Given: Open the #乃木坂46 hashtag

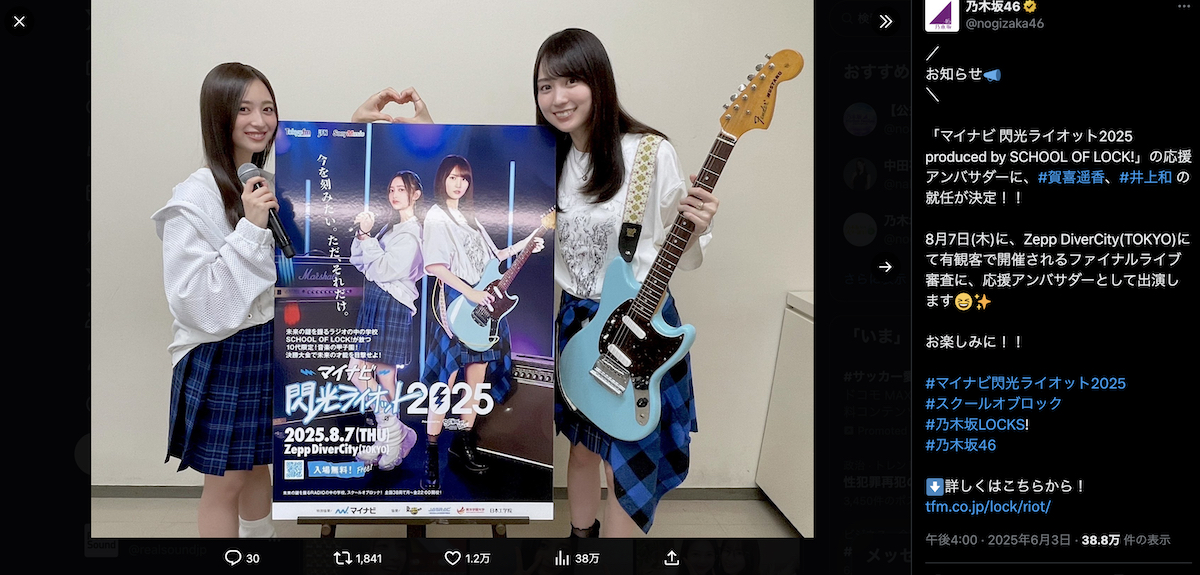Looking at the screenshot, I should [960, 445].
